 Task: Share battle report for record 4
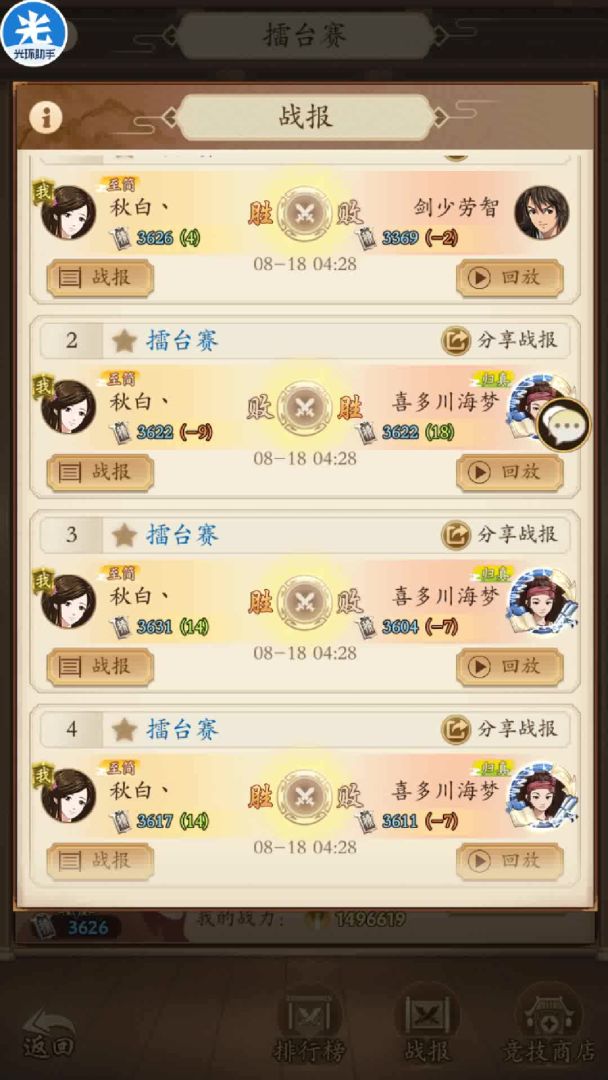point(500,729)
